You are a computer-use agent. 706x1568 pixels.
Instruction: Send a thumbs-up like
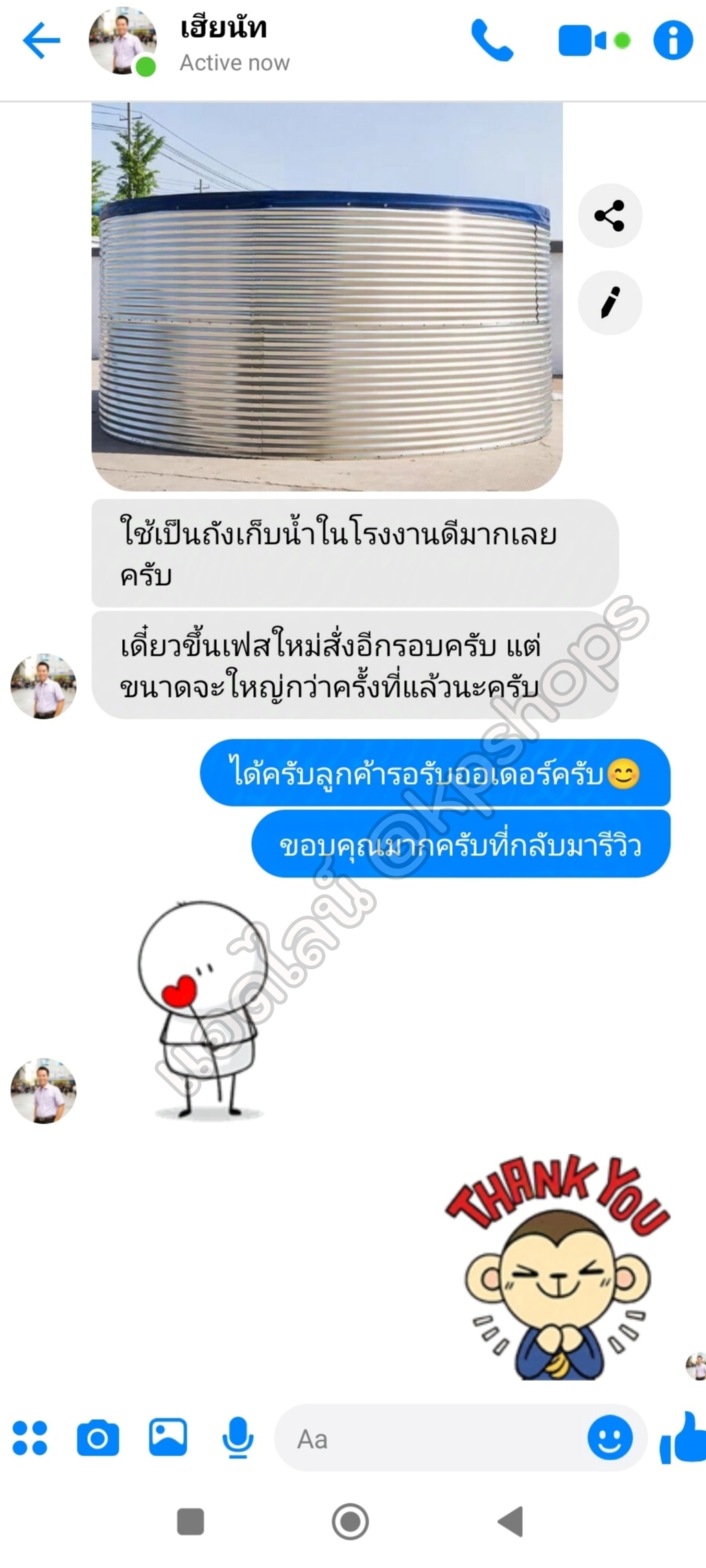point(683,1437)
